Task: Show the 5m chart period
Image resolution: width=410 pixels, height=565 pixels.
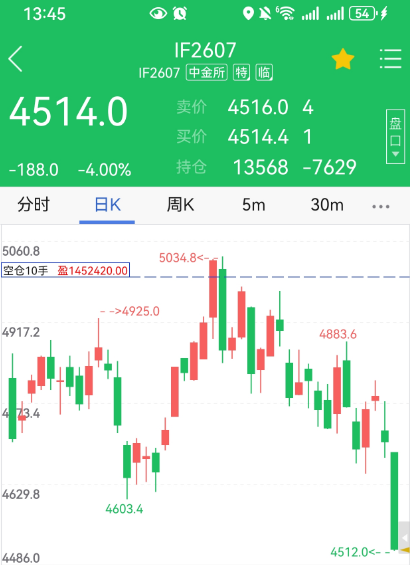Action: click(x=254, y=205)
